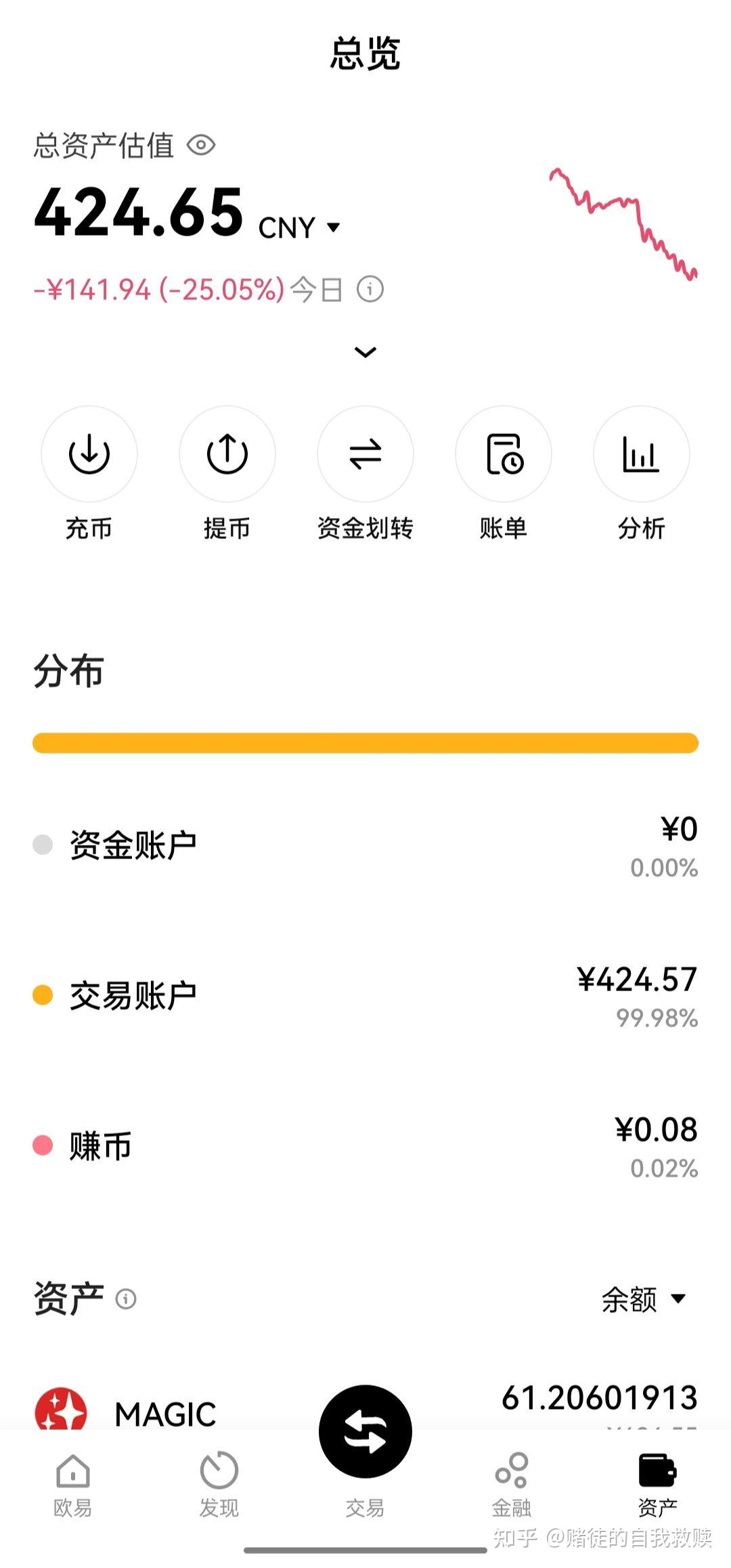Image resolution: width=731 pixels, height=1568 pixels.
Task: Tap the 提币 withdraw button
Action: click(227, 454)
